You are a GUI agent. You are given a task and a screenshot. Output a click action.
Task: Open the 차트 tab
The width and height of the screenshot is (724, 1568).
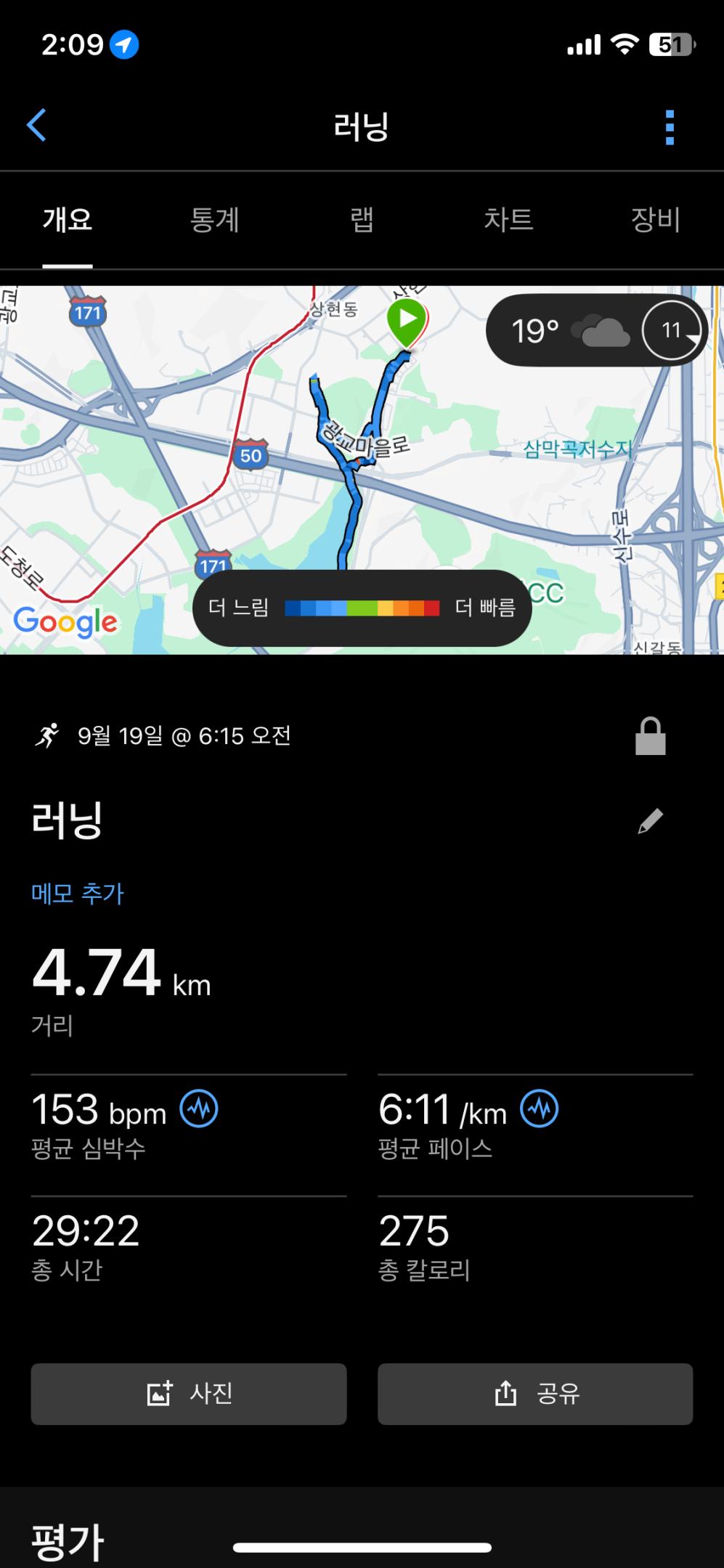pos(508,219)
